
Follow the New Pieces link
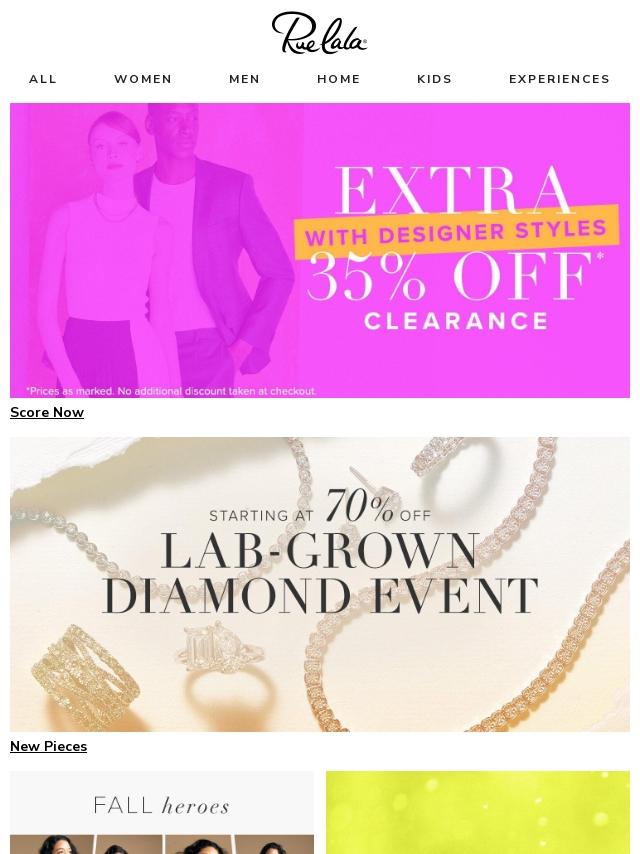pos(48,746)
